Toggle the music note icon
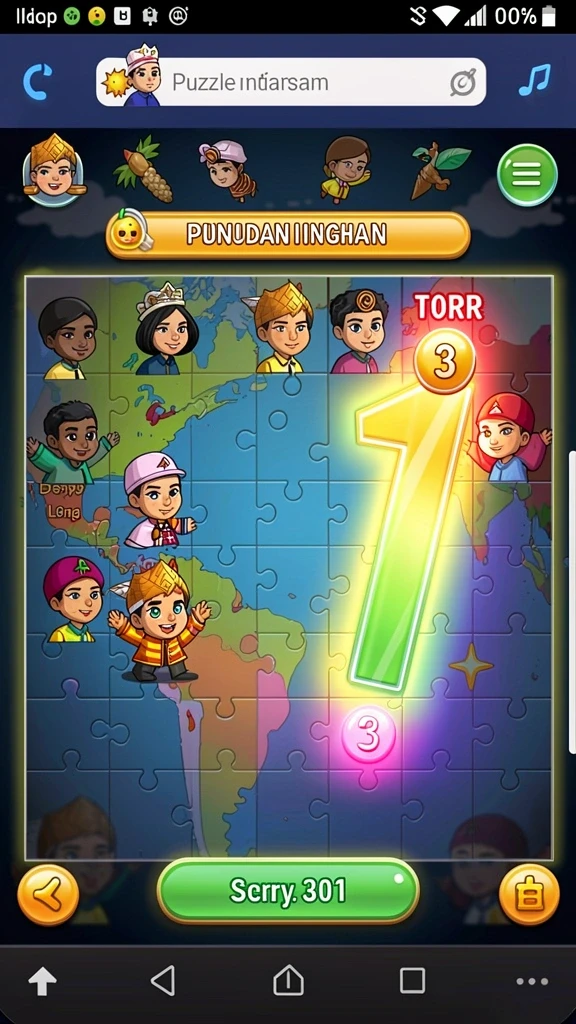The height and width of the screenshot is (1024, 576). pyautogui.click(x=535, y=80)
